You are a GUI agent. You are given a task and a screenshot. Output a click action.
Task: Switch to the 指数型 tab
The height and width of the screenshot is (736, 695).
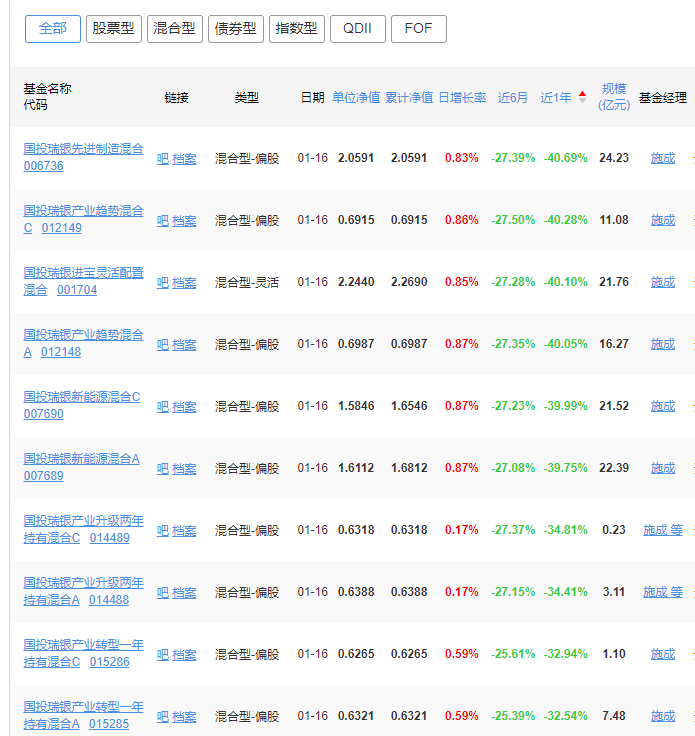click(x=297, y=29)
